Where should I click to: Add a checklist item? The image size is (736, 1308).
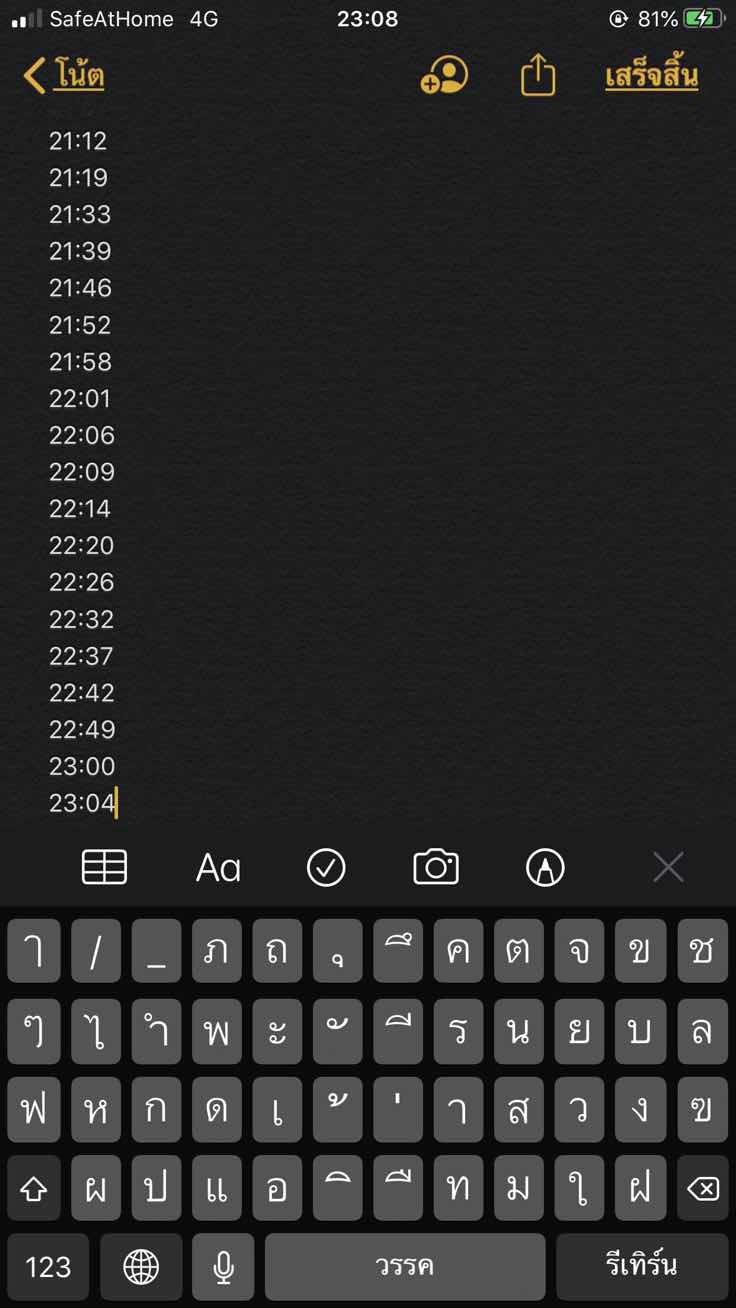pyautogui.click(x=326, y=867)
